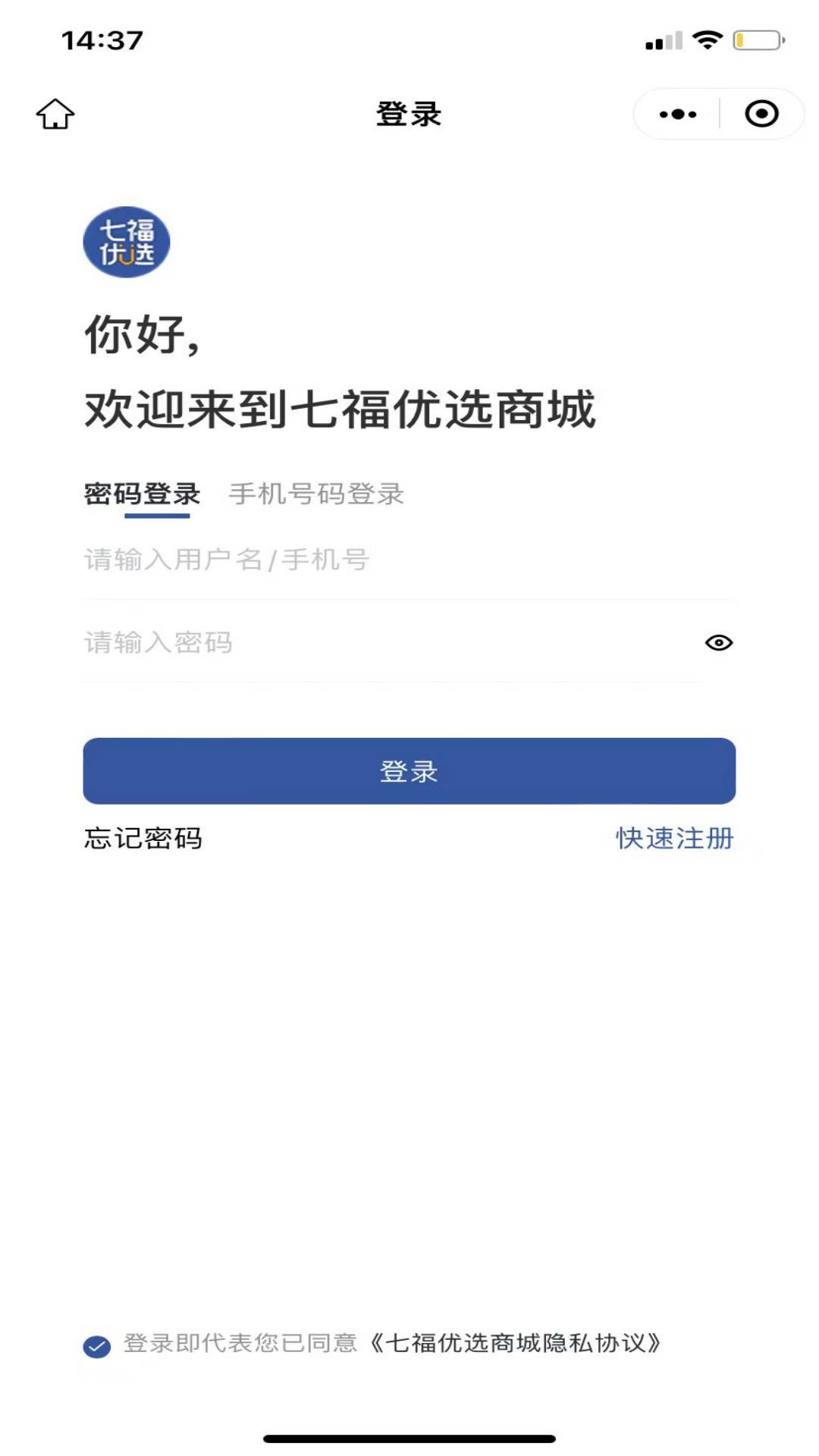Screen dimensions: 819x1456
Task: Uncheck the privacy agreement checkbox
Action: coord(97,1346)
